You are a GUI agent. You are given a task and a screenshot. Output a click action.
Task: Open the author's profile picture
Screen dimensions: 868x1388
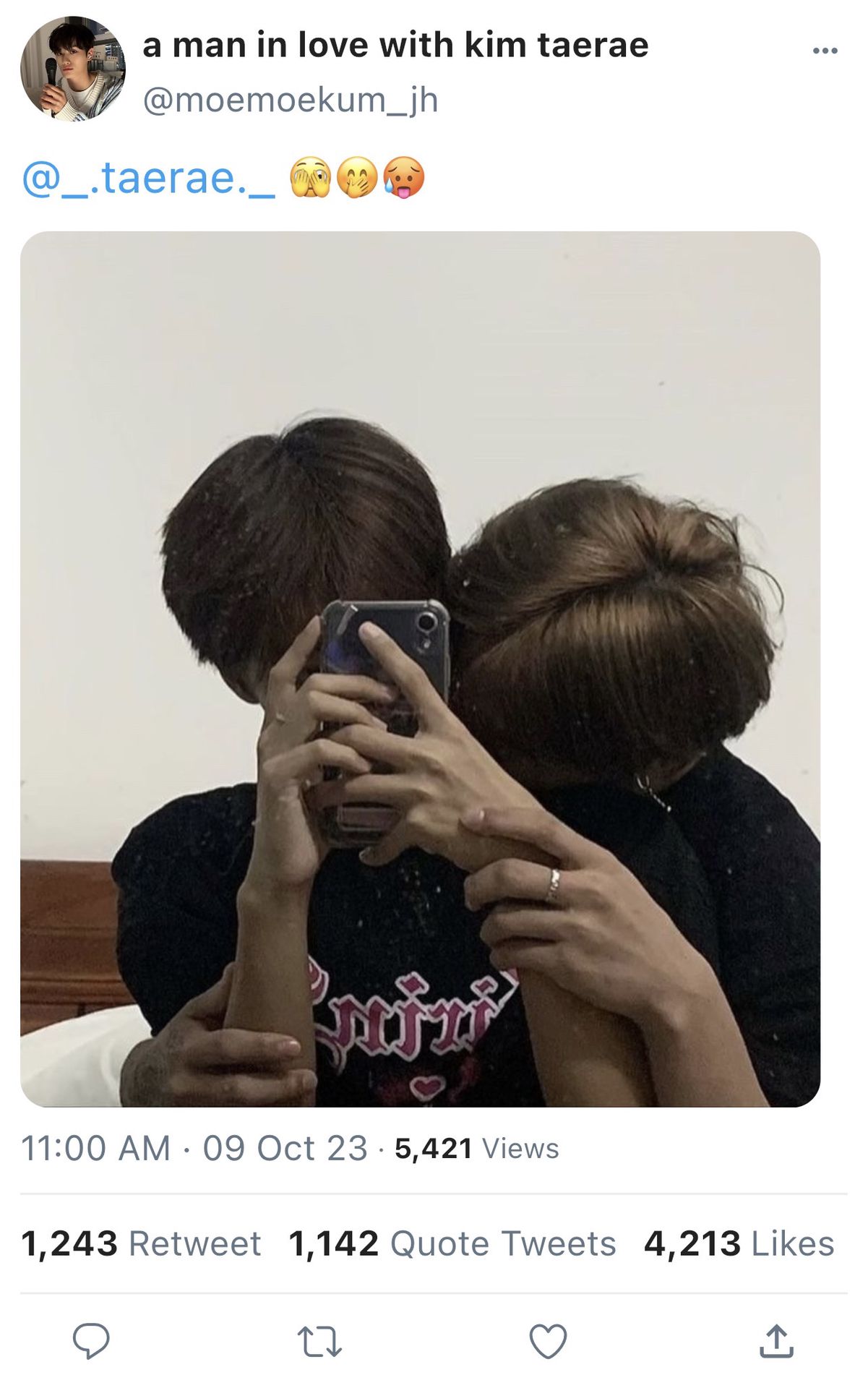click(73, 69)
